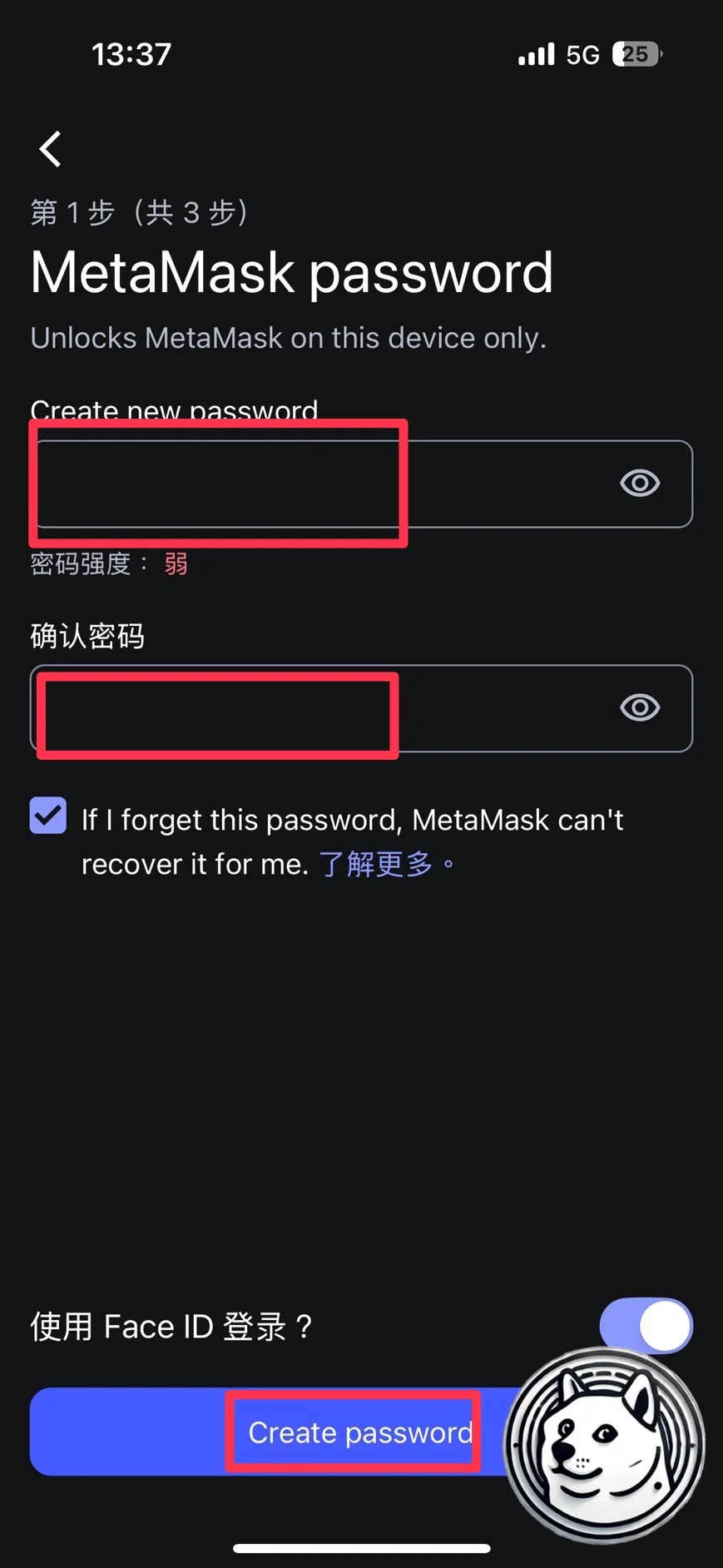Disable the Face ID login switch
This screenshot has height=1568, width=723.
pos(646,1326)
